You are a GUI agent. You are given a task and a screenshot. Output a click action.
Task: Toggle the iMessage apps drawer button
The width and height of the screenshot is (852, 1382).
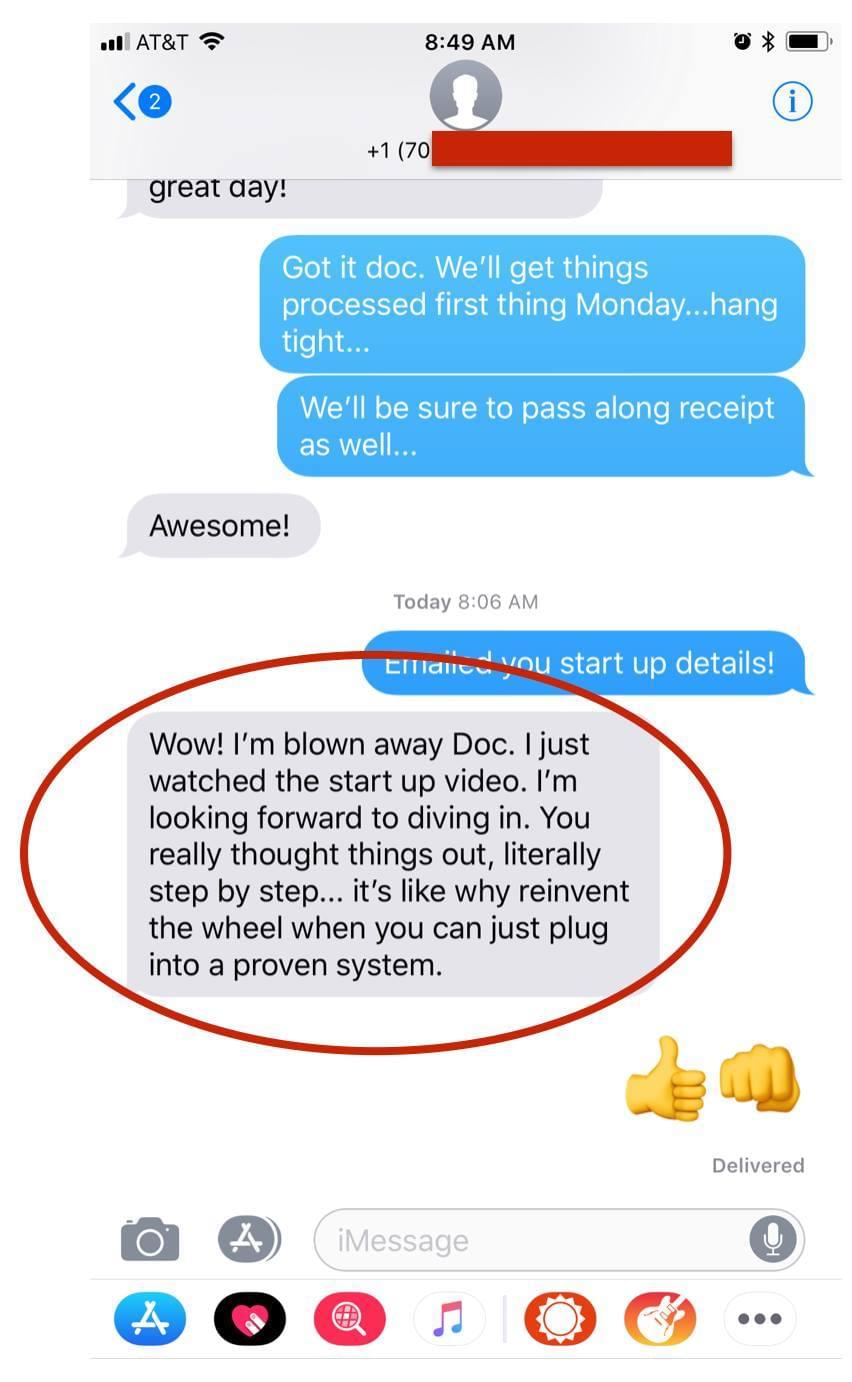249,1240
